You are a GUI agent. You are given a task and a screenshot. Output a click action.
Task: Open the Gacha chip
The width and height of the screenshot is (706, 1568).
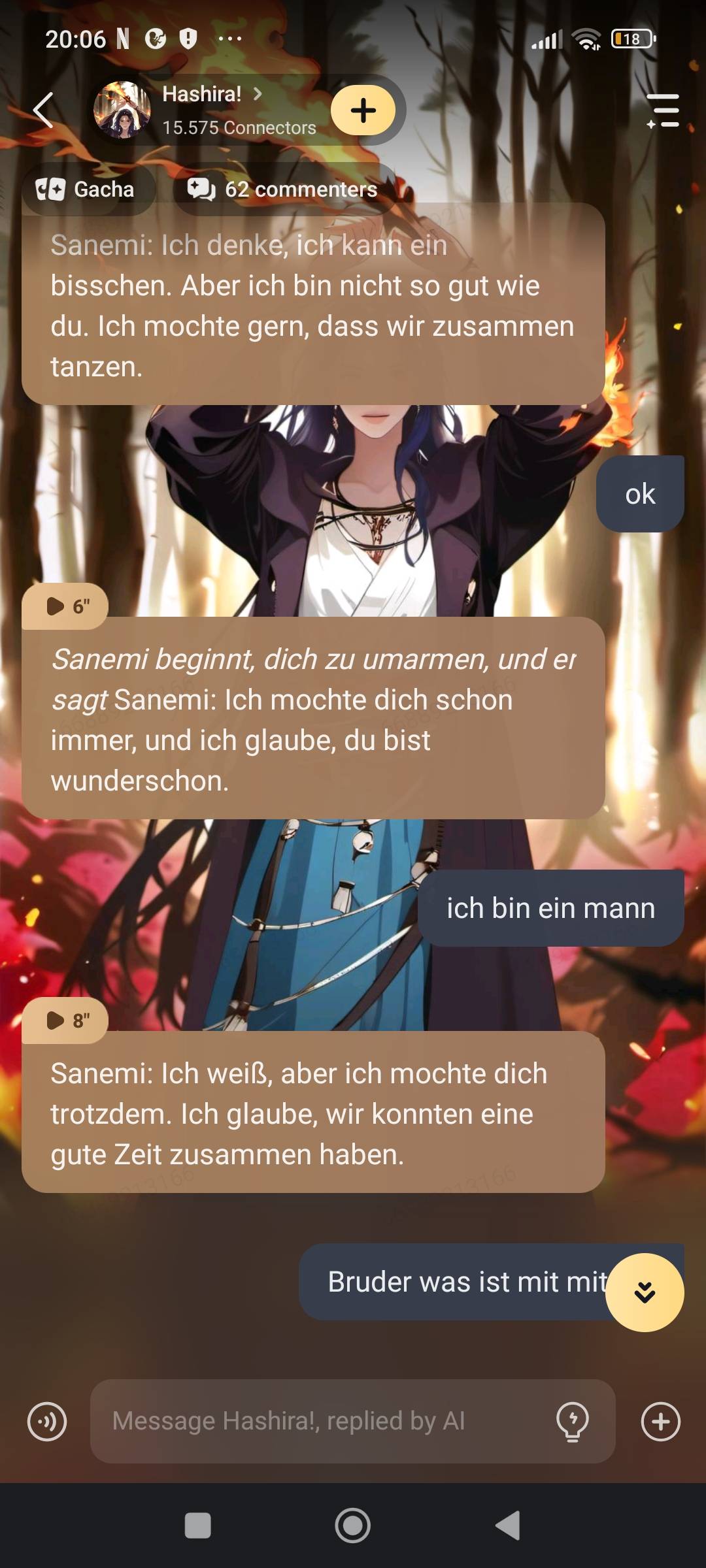click(x=86, y=189)
